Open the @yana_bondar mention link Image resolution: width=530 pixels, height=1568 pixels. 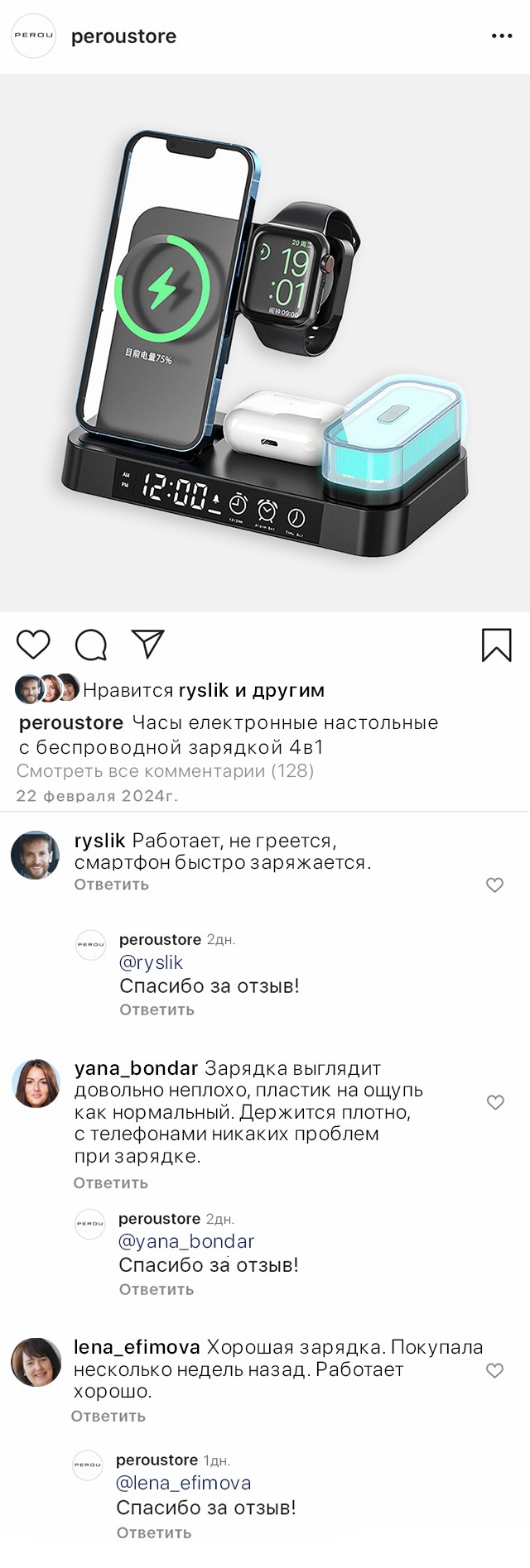(x=186, y=1241)
